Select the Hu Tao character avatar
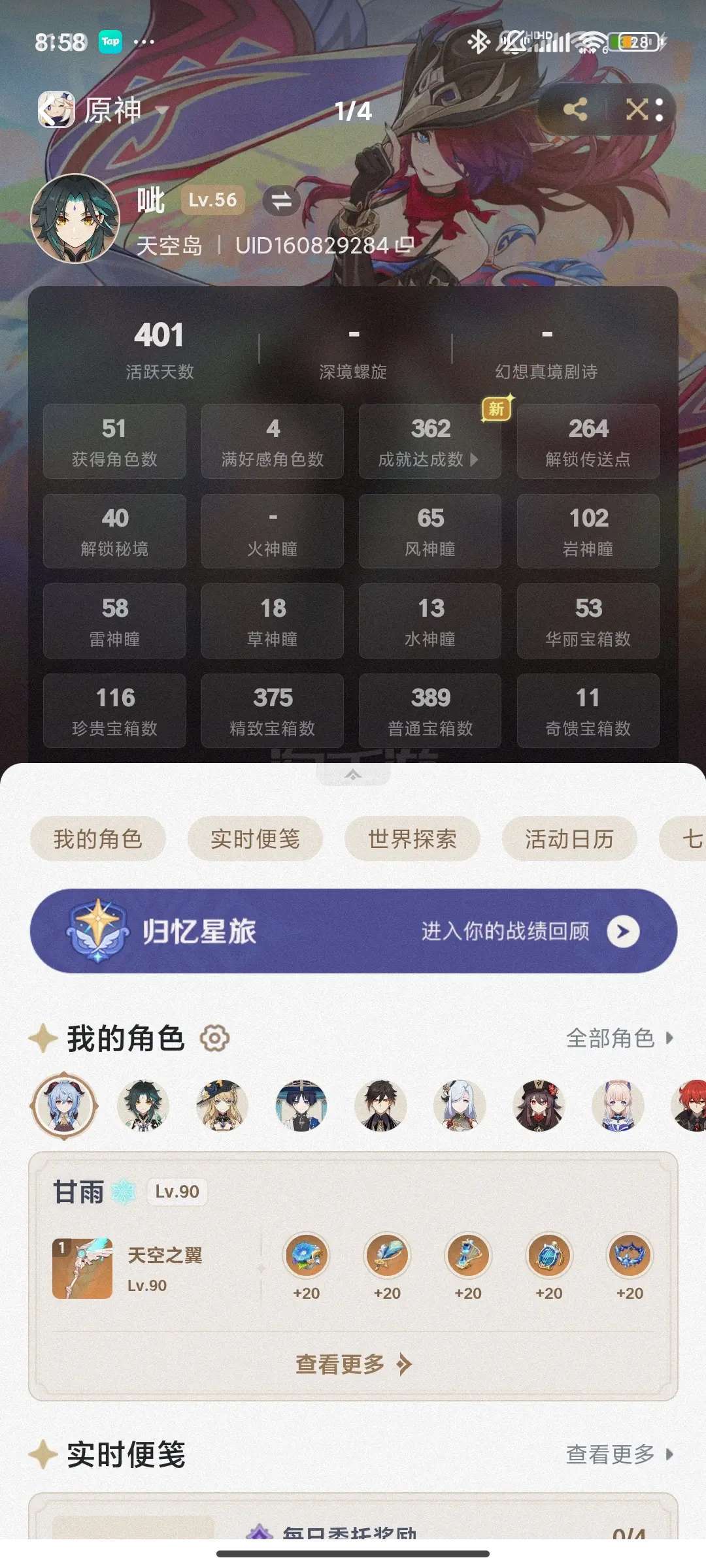This screenshot has height=1568, width=706. [x=539, y=1106]
